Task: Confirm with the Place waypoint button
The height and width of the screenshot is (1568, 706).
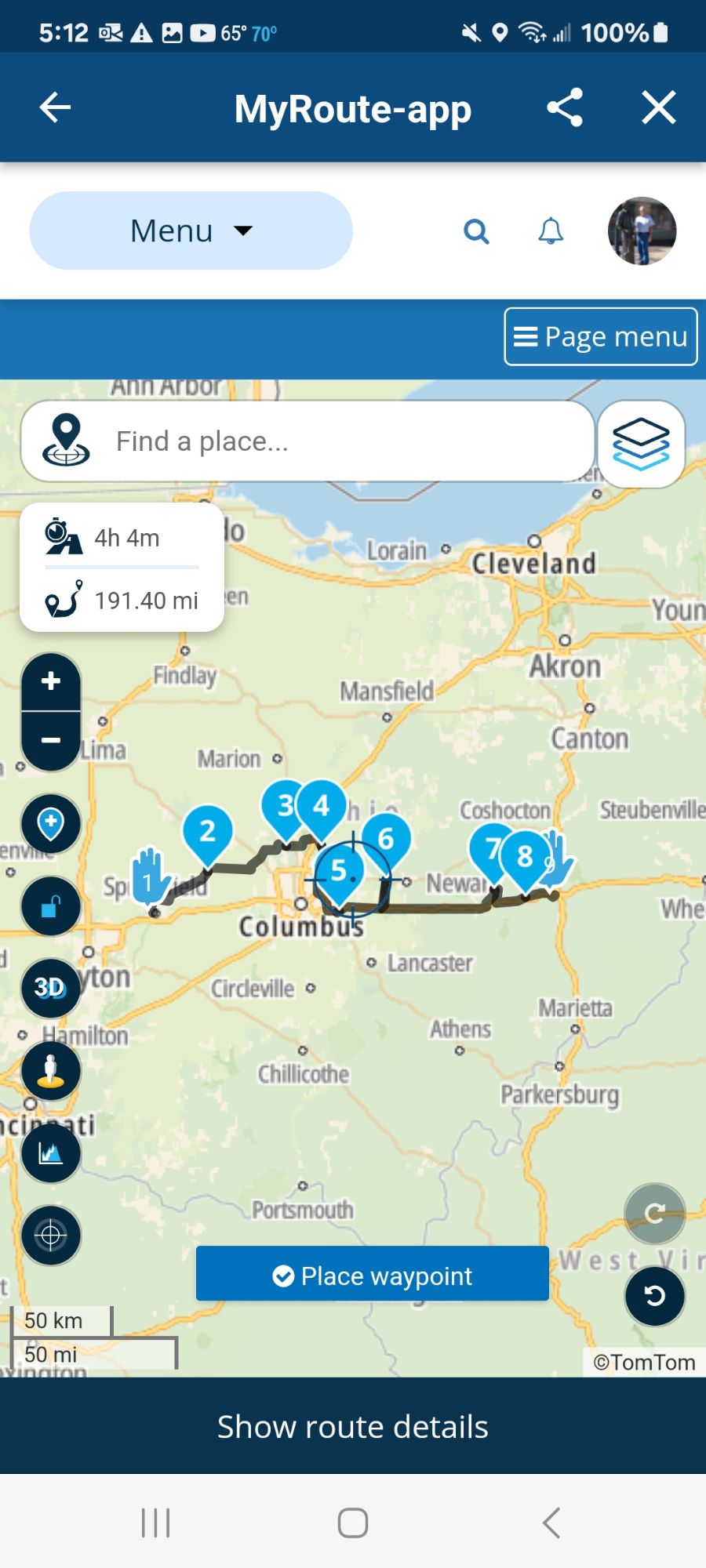Action: pos(372,1276)
